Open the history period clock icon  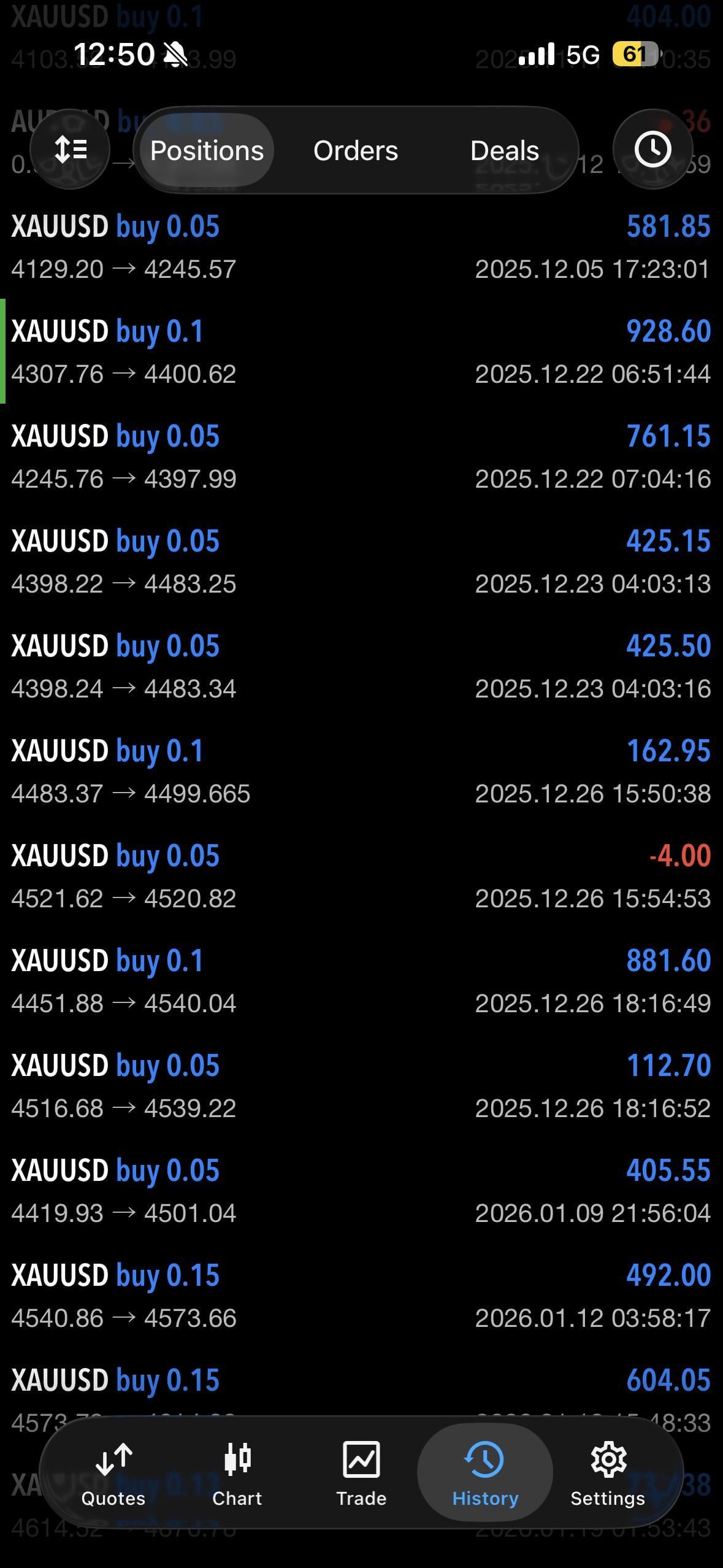coord(652,149)
